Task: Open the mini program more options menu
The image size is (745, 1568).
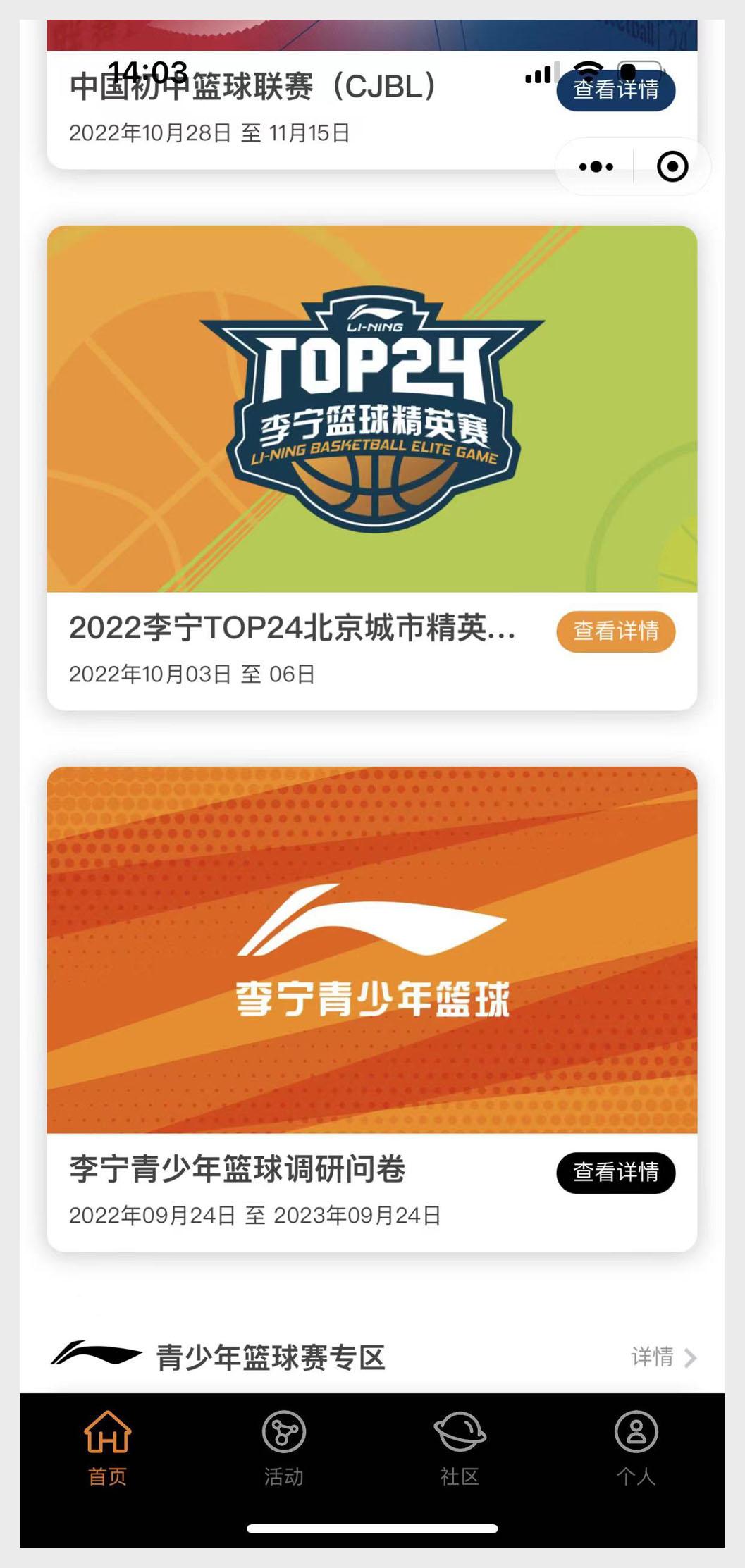Action: (x=596, y=167)
